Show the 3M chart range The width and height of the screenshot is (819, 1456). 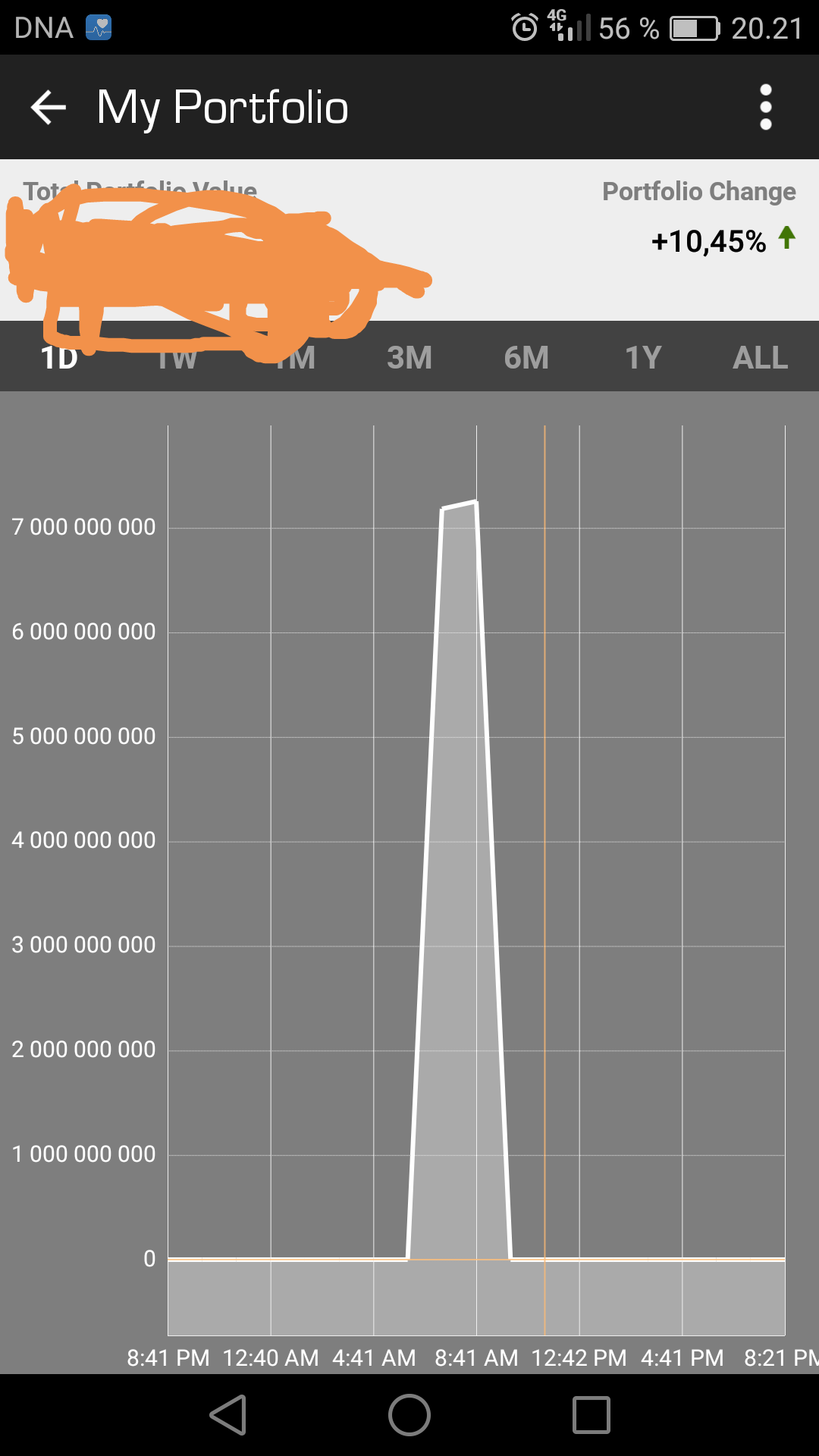click(x=409, y=358)
